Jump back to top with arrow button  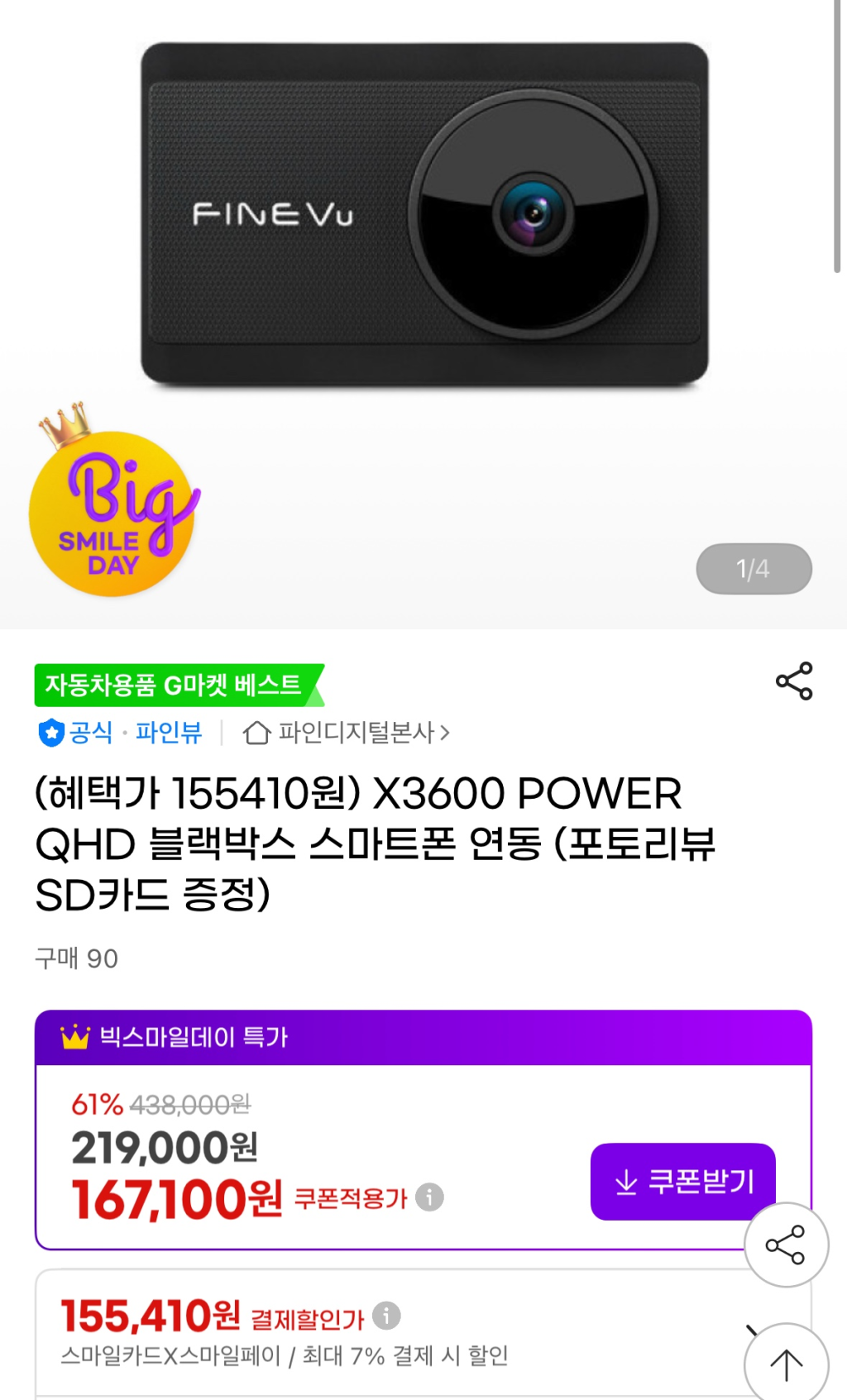(786, 1364)
